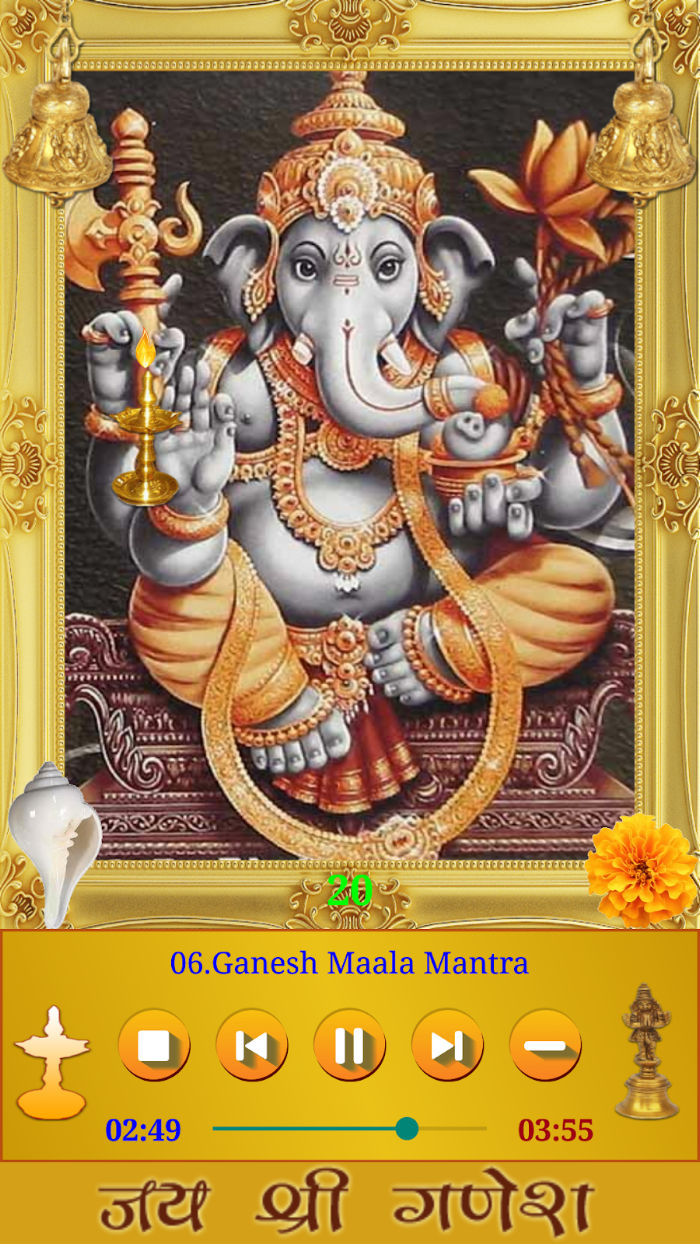The width and height of the screenshot is (700, 1244).
Task: Offer the marigold flower
Action: [641, 869]
